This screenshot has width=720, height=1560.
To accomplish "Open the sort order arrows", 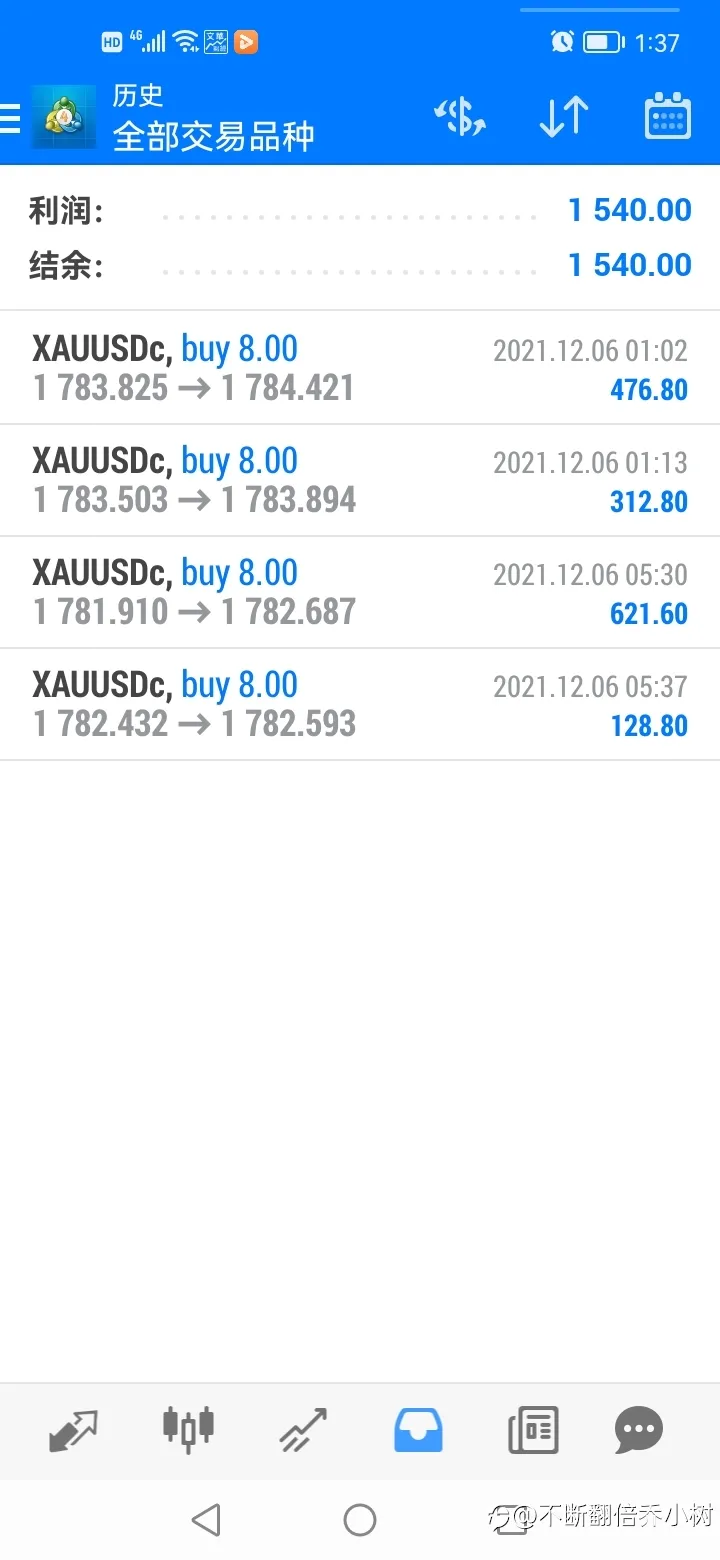I will (564, 118).
